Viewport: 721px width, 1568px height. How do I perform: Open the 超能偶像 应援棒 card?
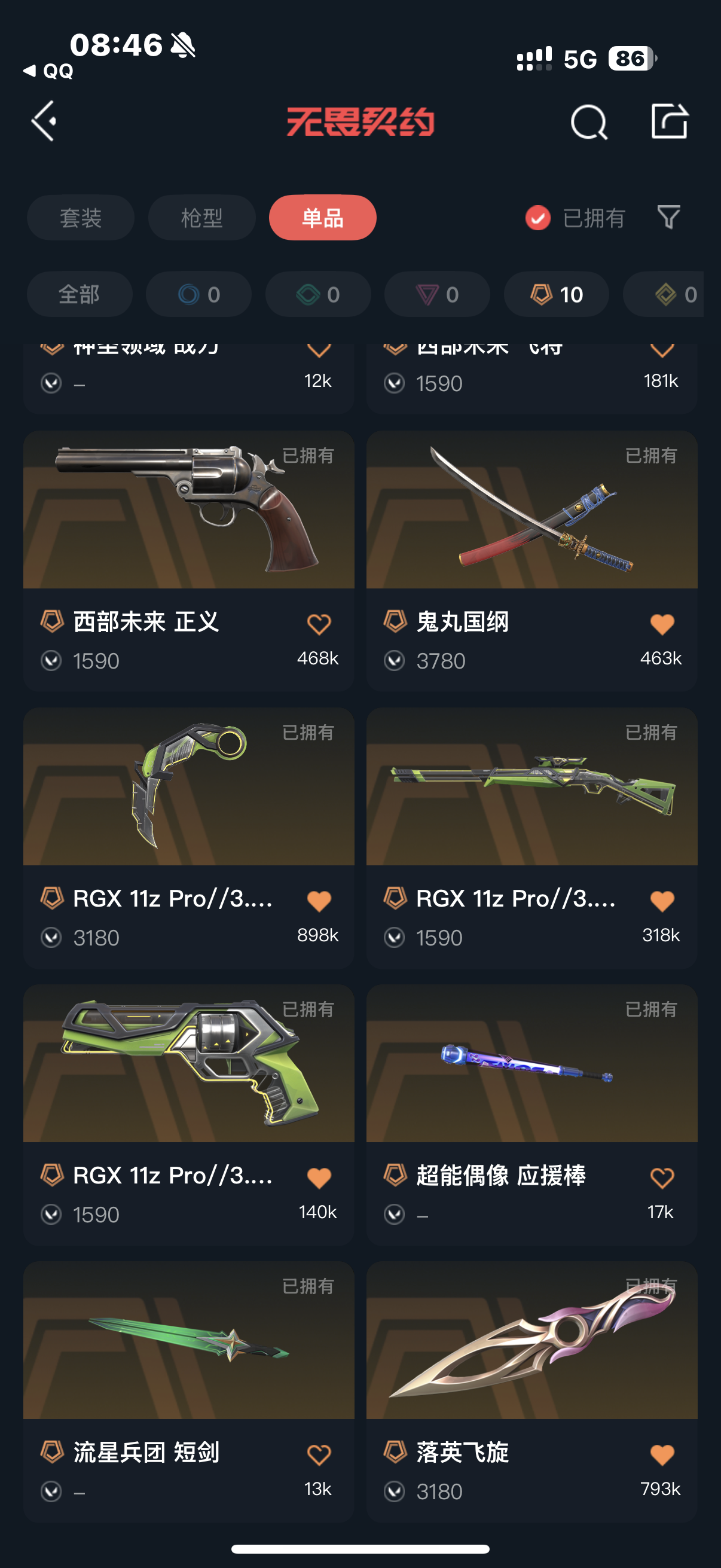click(x=531, y=1065)
